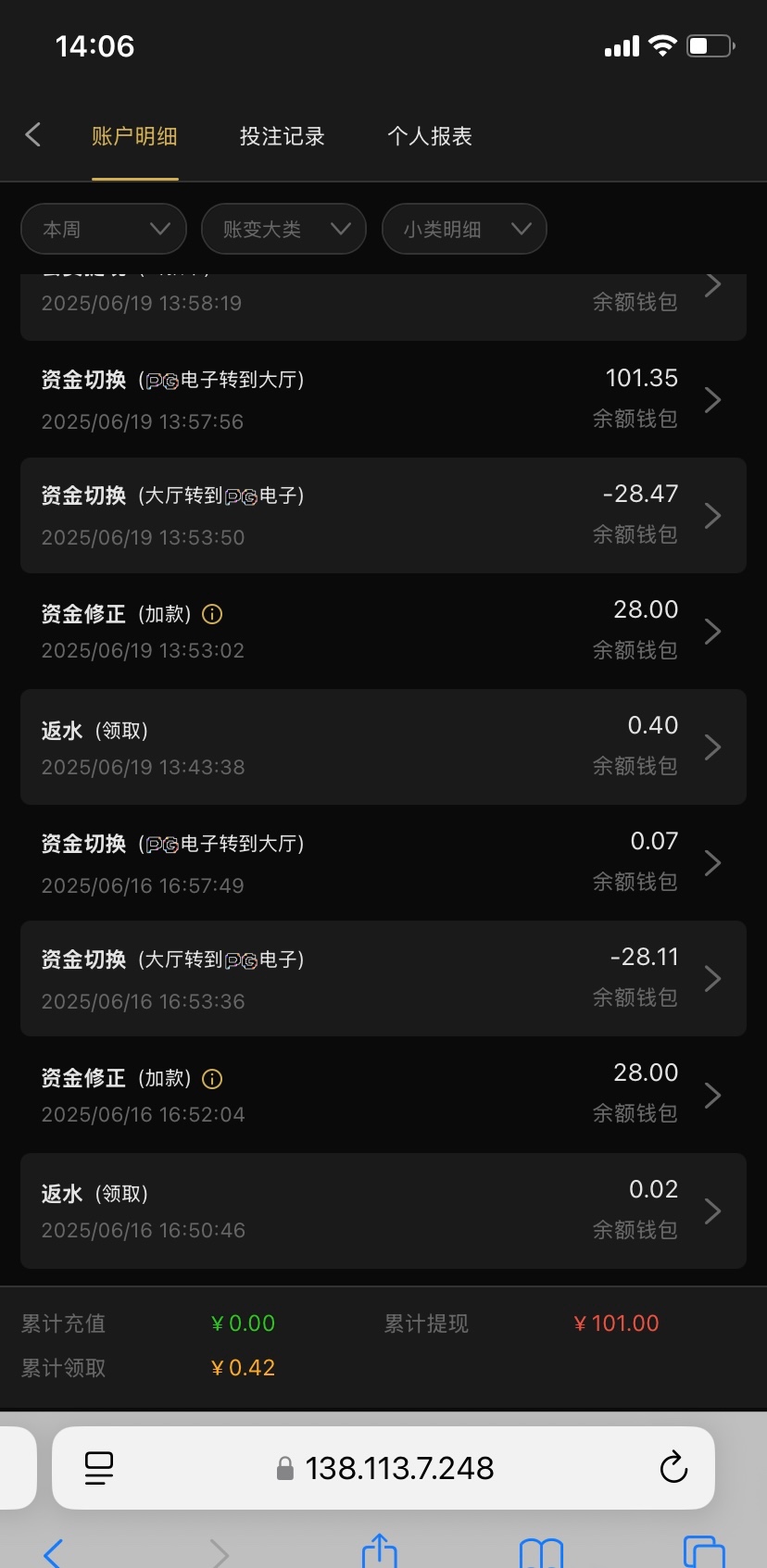Image resolution: width=767 pixels, height=1568 pixels.
Task: Open the 账变大类 category dropdown
Action: 283,229
